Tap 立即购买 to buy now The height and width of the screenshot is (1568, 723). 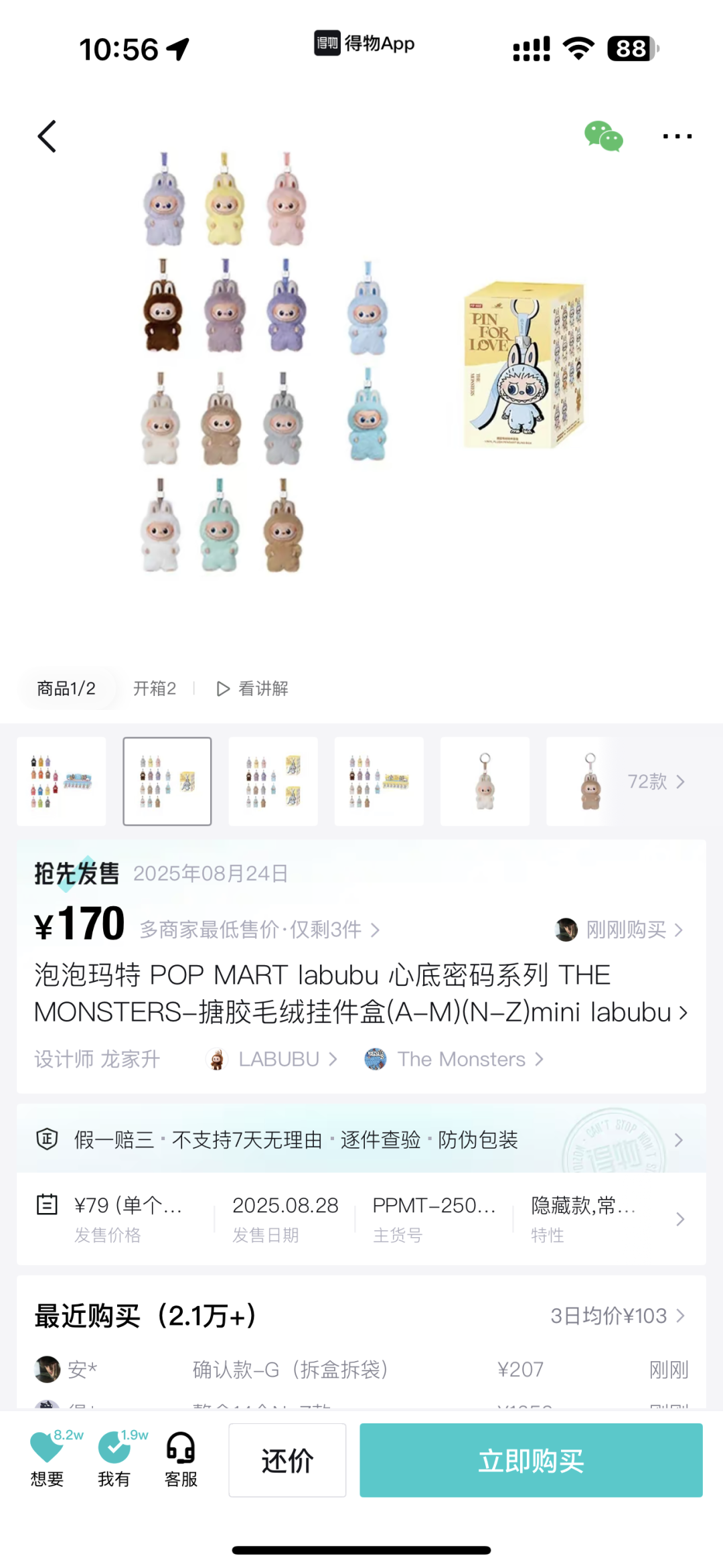point(531,1460)
